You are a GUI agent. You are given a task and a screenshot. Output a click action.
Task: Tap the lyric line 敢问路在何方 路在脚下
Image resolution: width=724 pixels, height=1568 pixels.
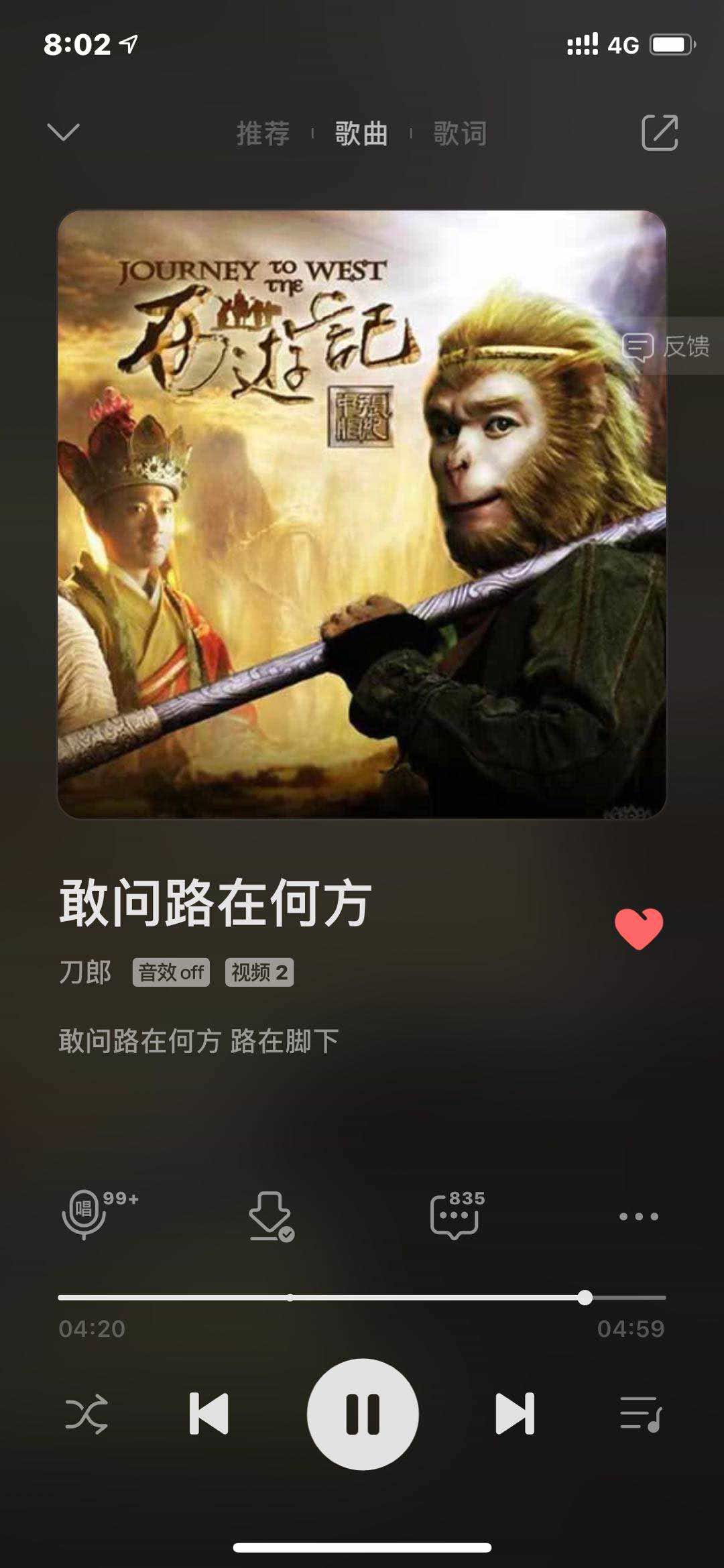pos(198,1041)
